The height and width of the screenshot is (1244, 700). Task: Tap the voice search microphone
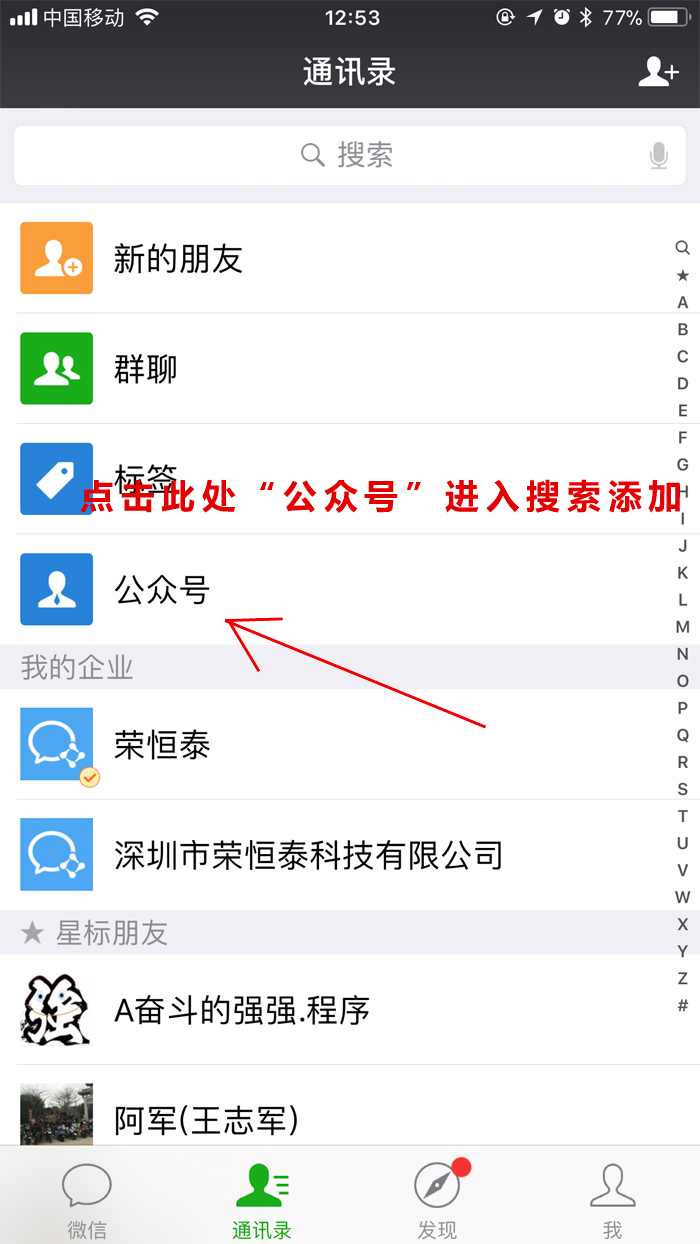658,155
